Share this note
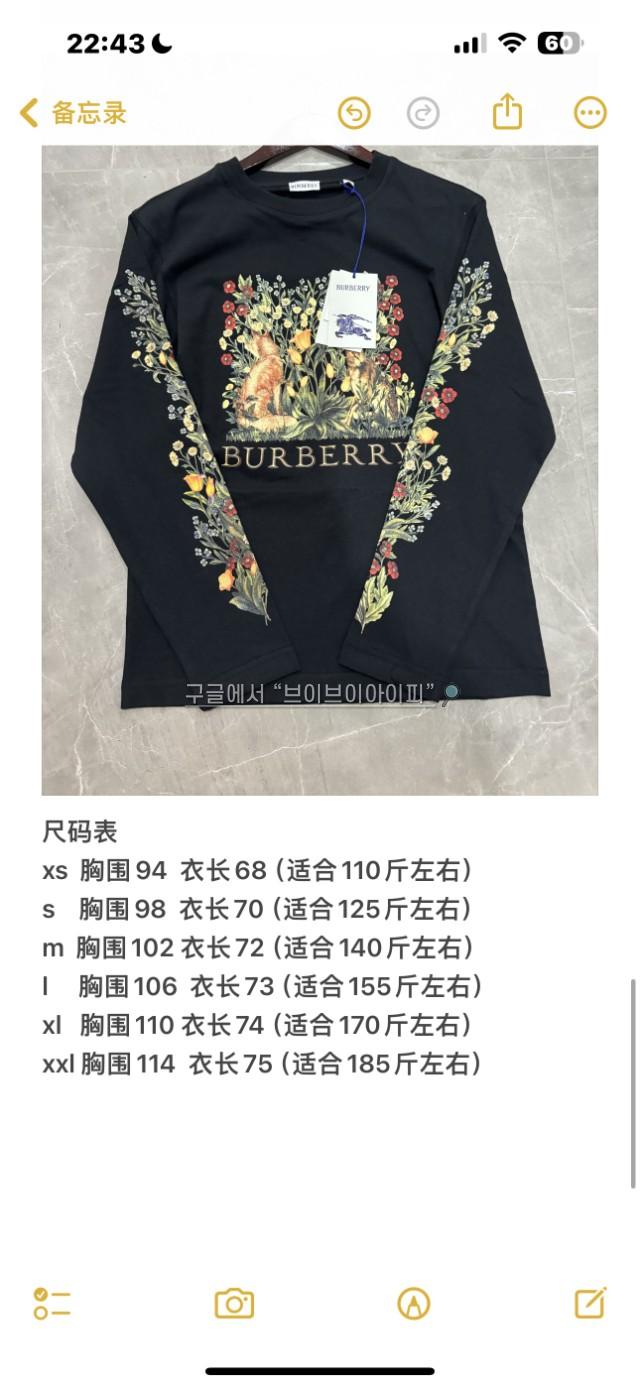640x1387 pixels. coord(507,111)
